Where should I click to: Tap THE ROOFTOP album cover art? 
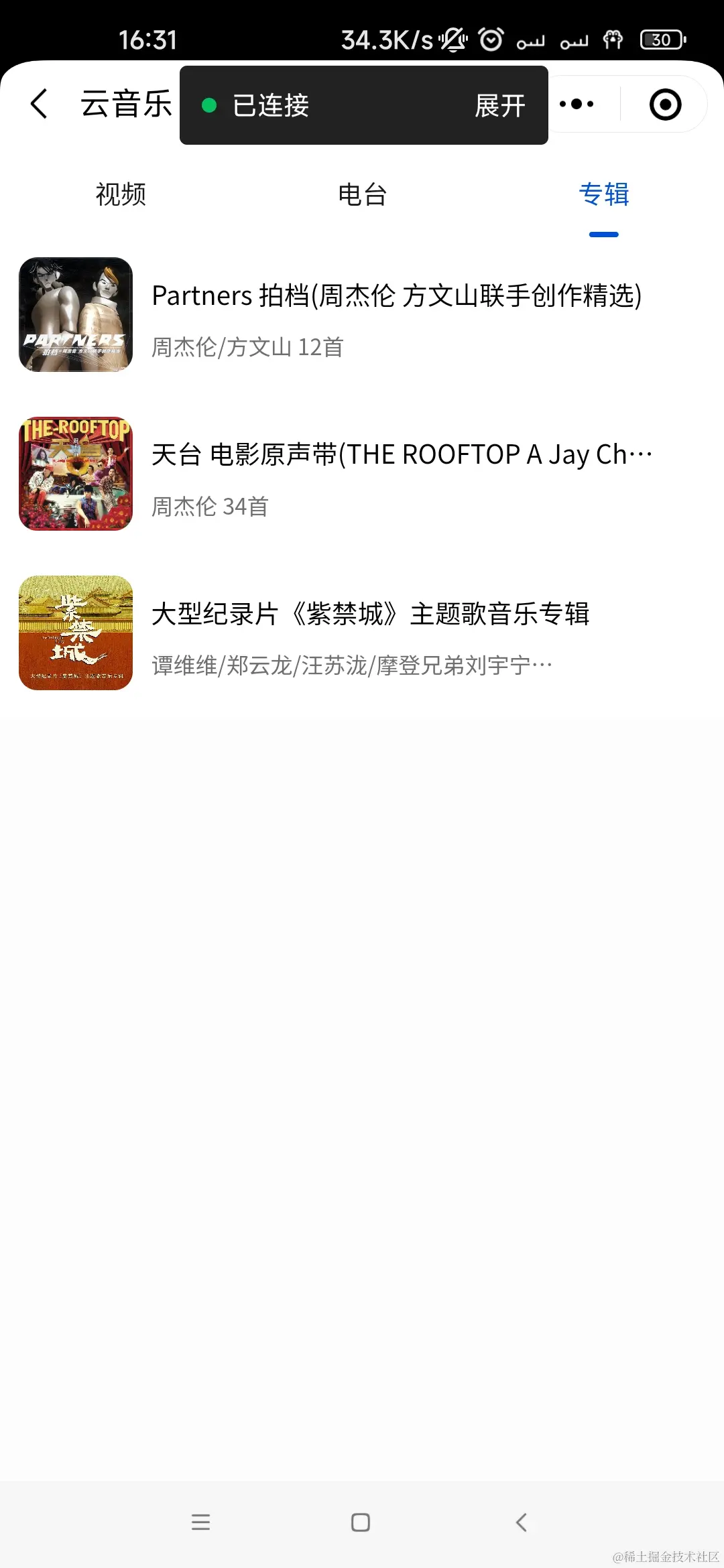coord(75,474)
